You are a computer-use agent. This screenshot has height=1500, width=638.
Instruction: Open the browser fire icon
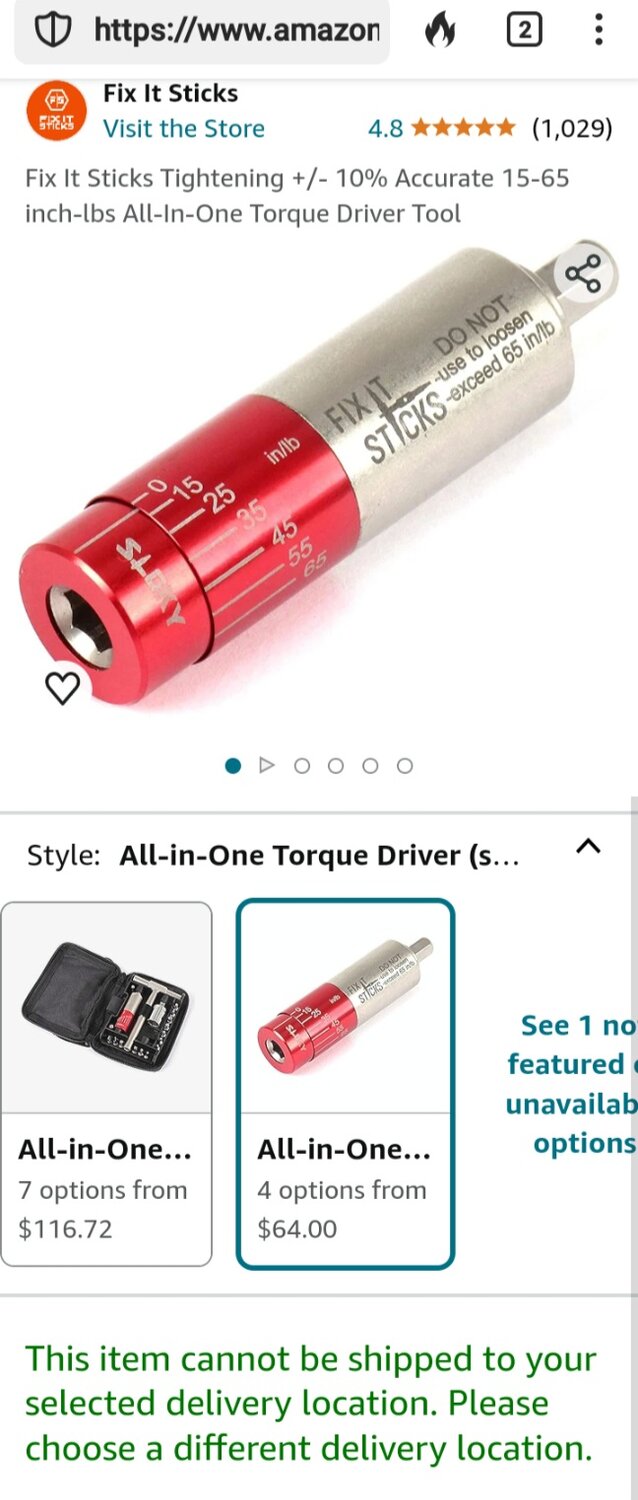point(439,31)
